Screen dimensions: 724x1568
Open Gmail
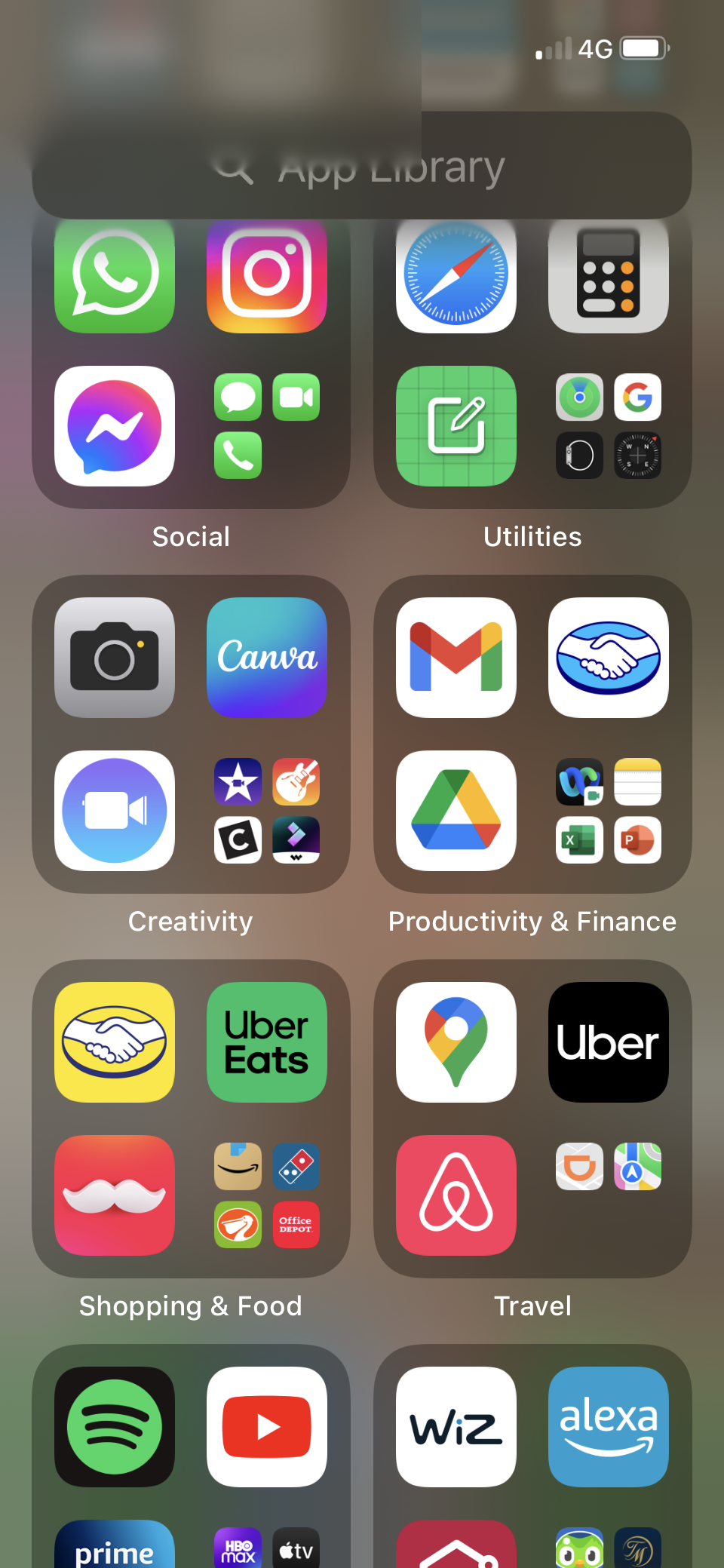(x=456, y=658)
